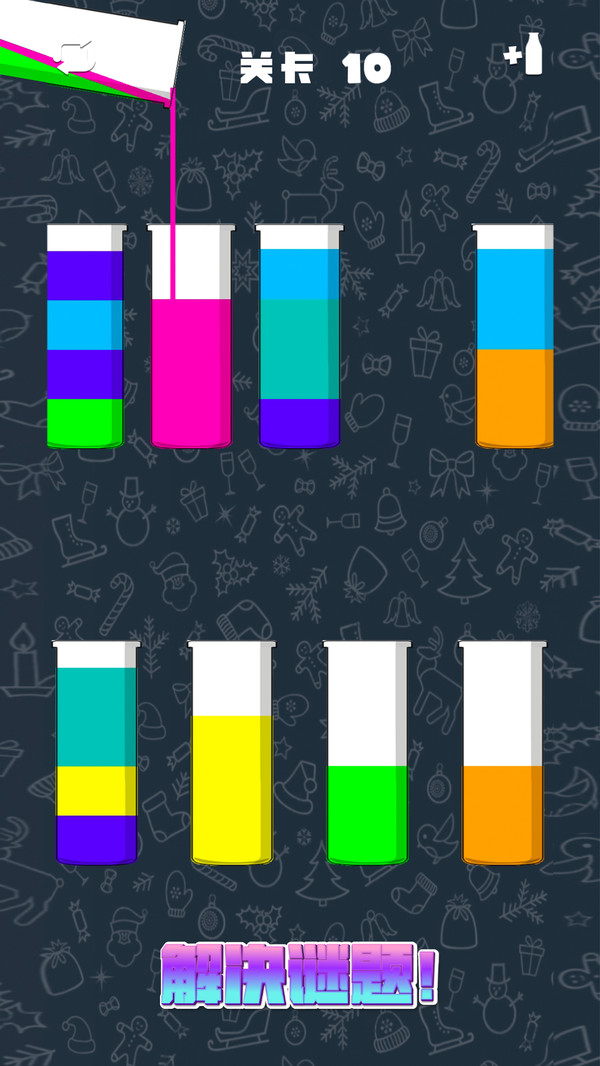Screen dimensions: 600x1066
Task: Select the tube with teal, yellow and purple
Action: coord(96,755)
